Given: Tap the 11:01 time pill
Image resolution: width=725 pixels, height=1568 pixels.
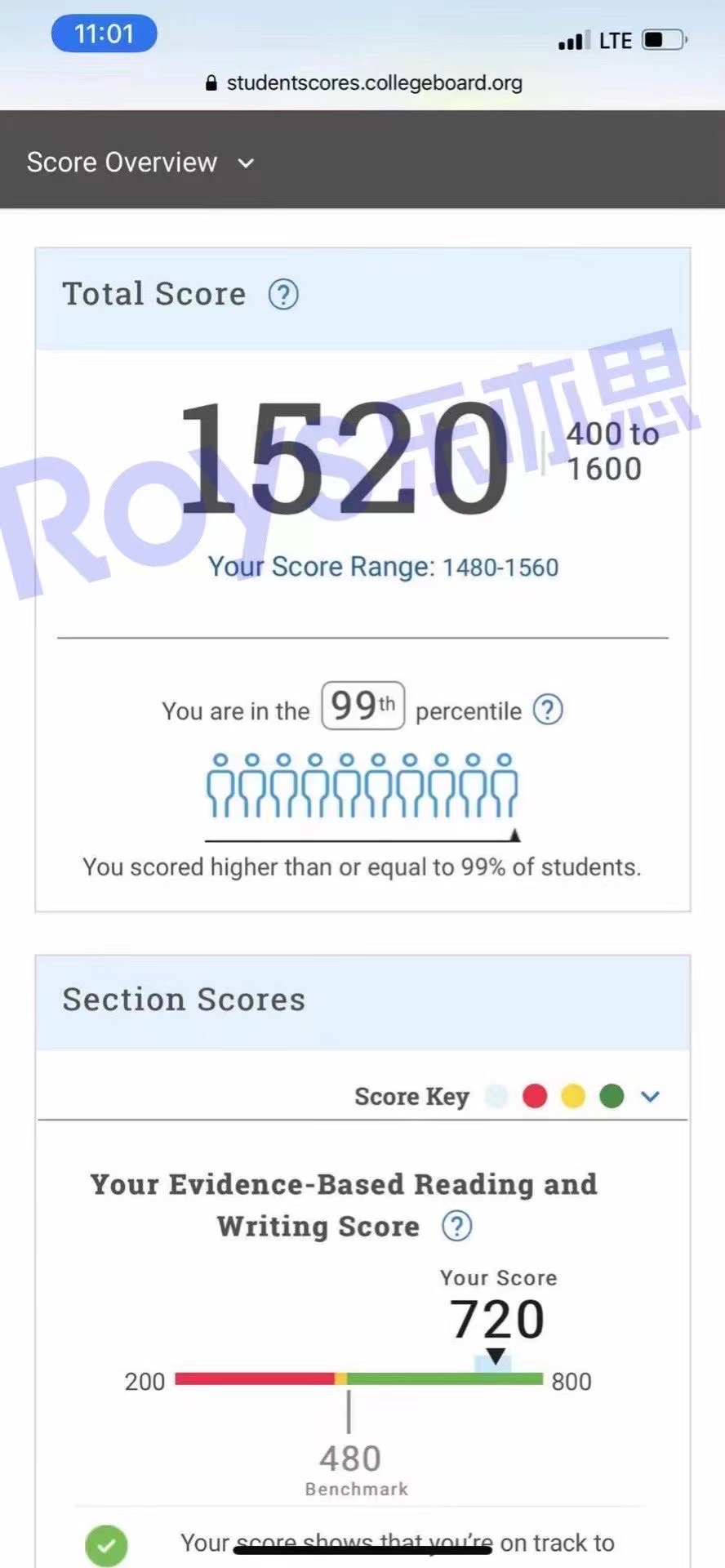Looking at the screenshot, I should coord(104,34).
